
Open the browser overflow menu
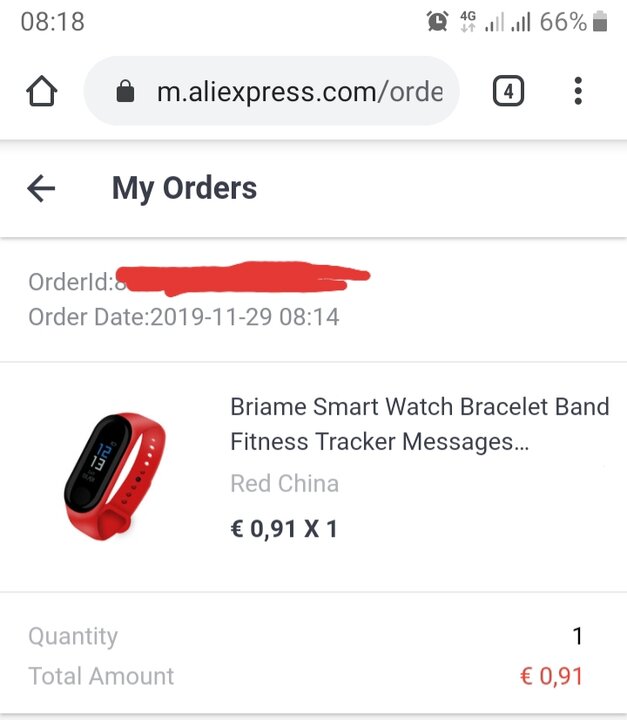[578, 92]
